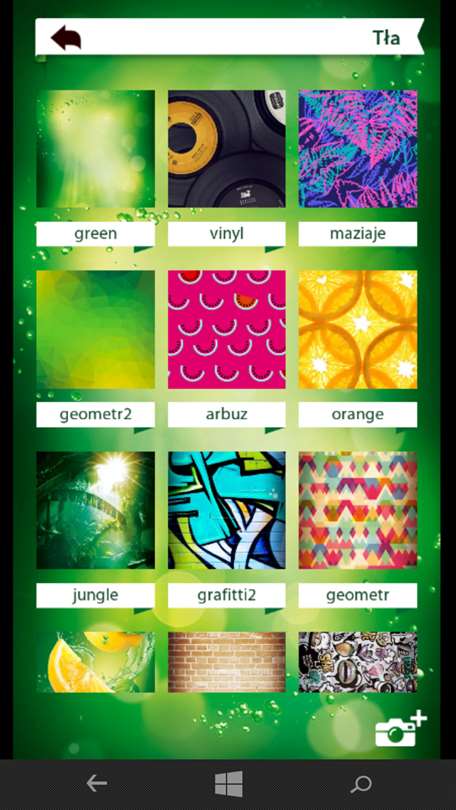This screenshot has width=456, height=810.
Task: Select the geometr2 background
Action: [x=96, y=330]
